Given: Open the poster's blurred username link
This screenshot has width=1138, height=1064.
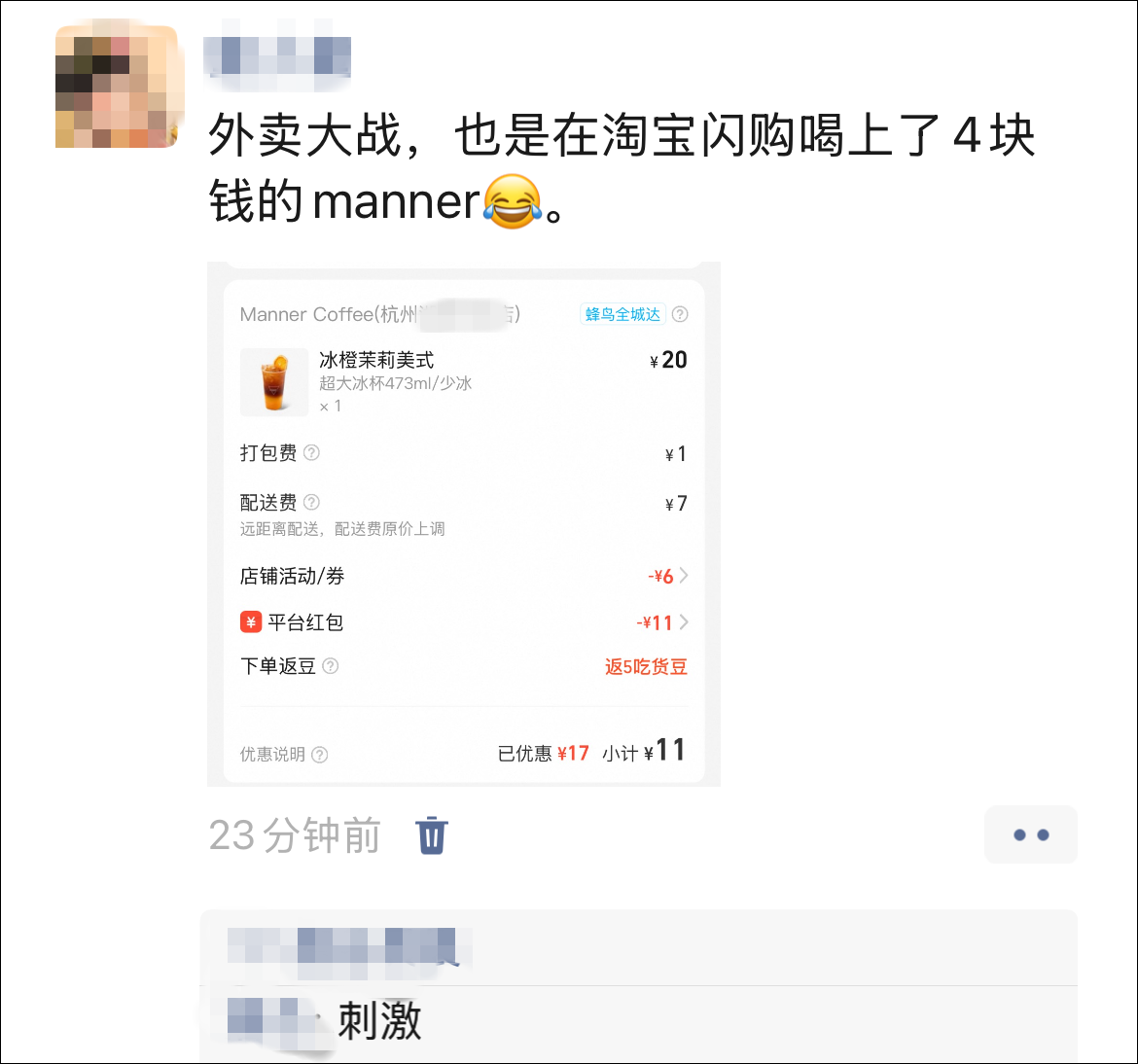Looking at the screenshot, I should 277,55.
